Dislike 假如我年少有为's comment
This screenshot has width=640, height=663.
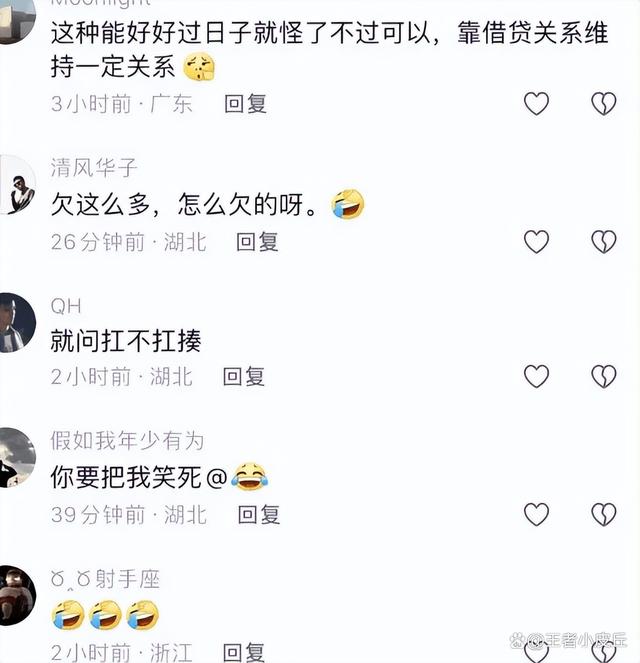click(x=603, y=514)
